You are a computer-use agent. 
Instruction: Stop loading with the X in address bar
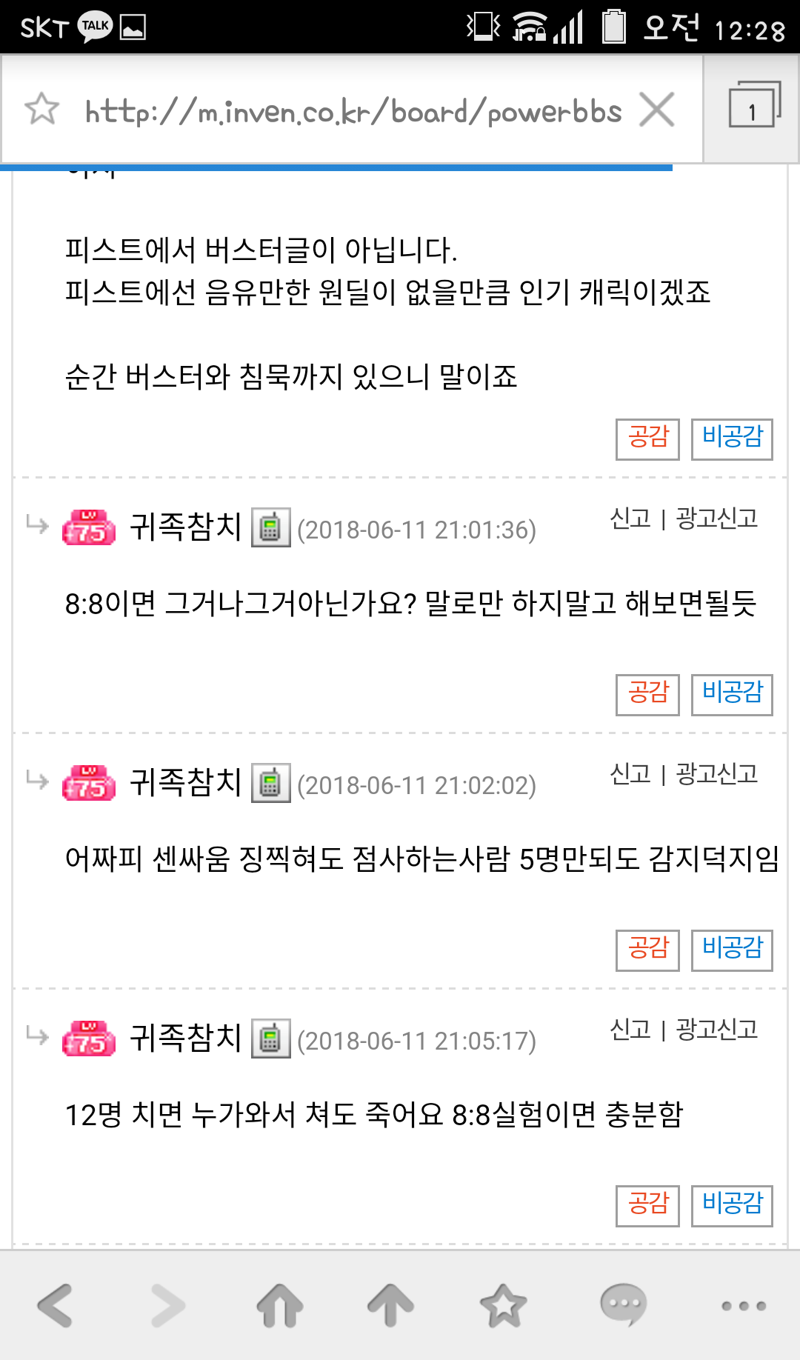tap(656, 110)
